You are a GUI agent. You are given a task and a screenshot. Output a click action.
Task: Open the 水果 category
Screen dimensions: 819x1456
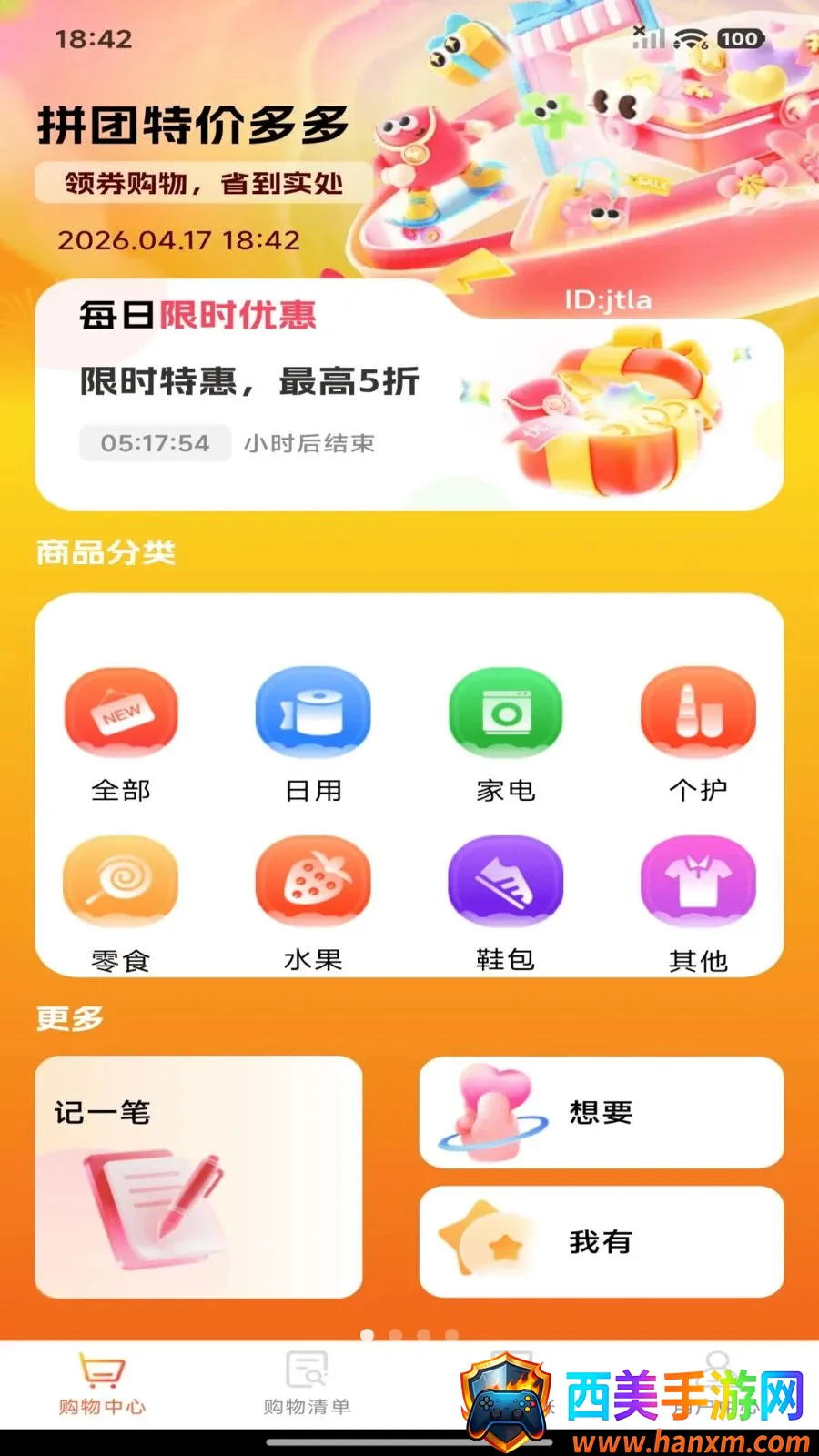[x=313, y=905]
